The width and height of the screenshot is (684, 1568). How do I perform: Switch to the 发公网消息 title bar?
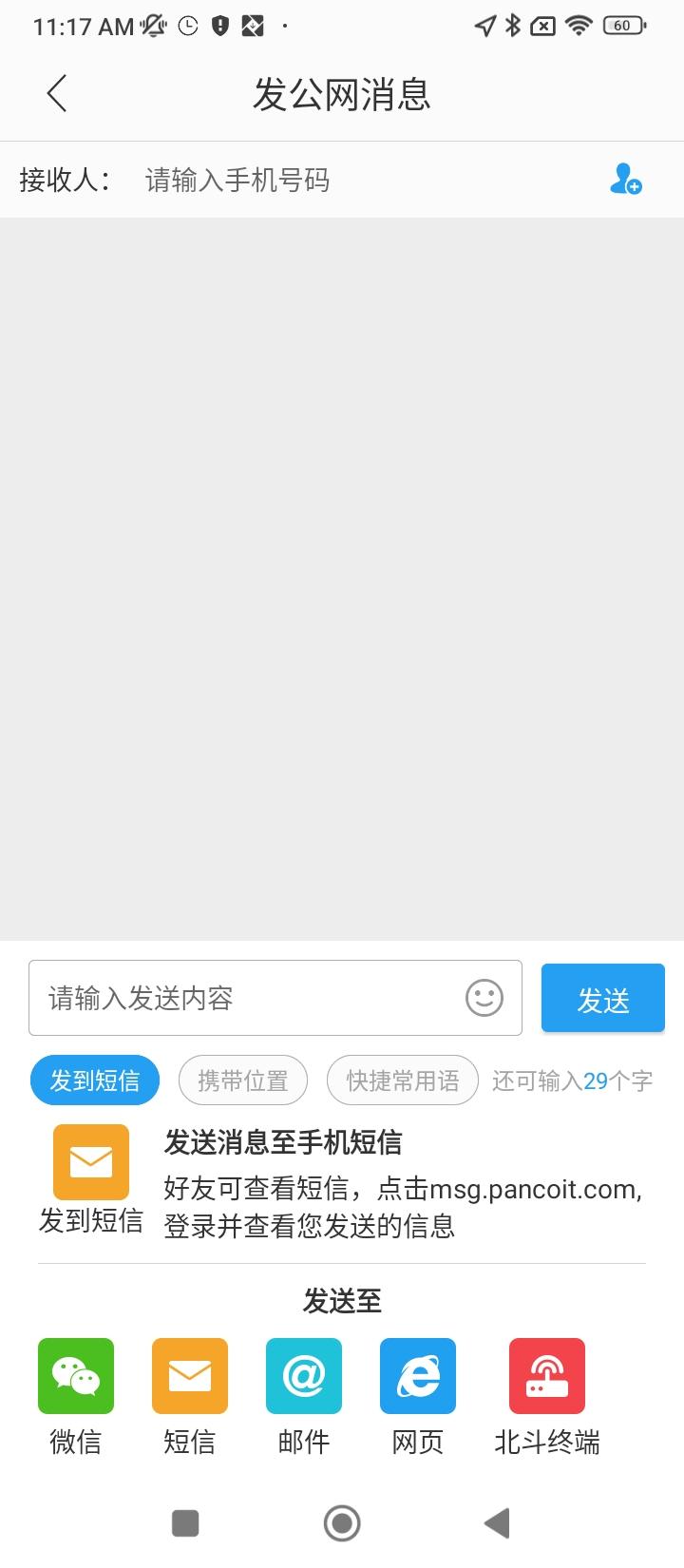344,93
